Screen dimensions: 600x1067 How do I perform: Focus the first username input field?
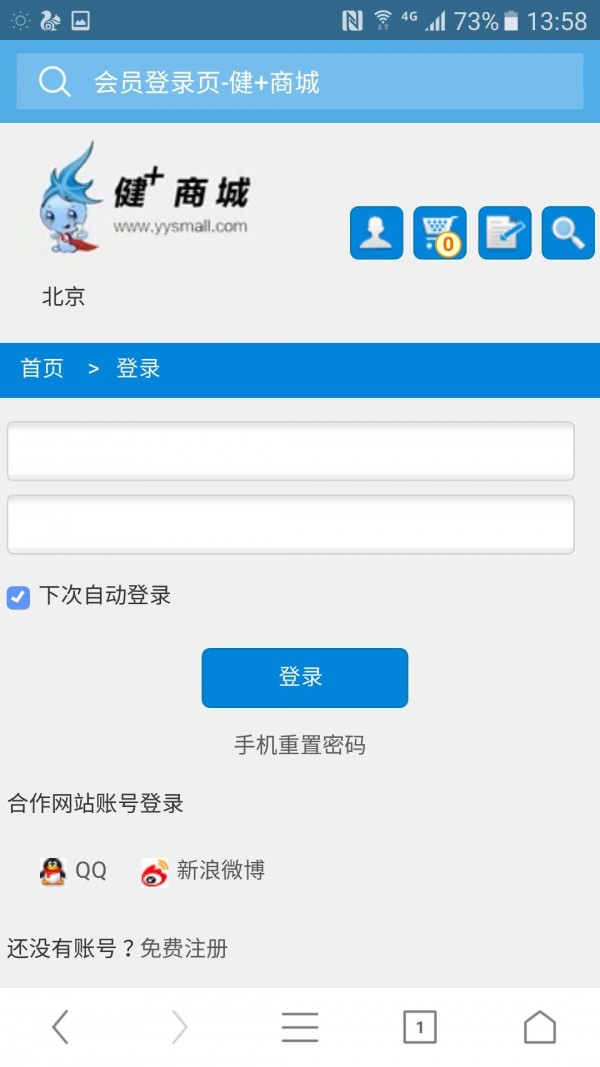pyautogui.click(x=290, y=451)
